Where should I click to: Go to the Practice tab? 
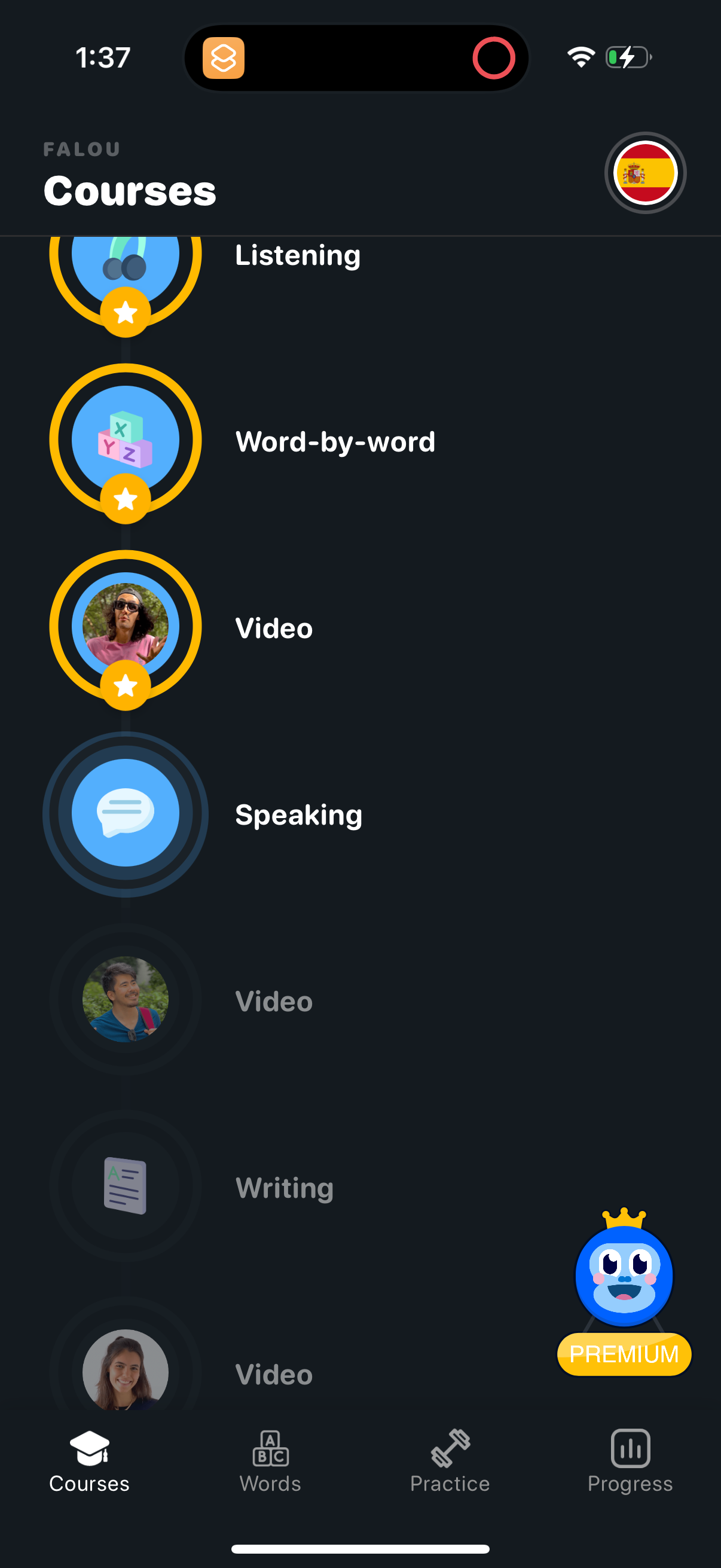click(450, 1461)
